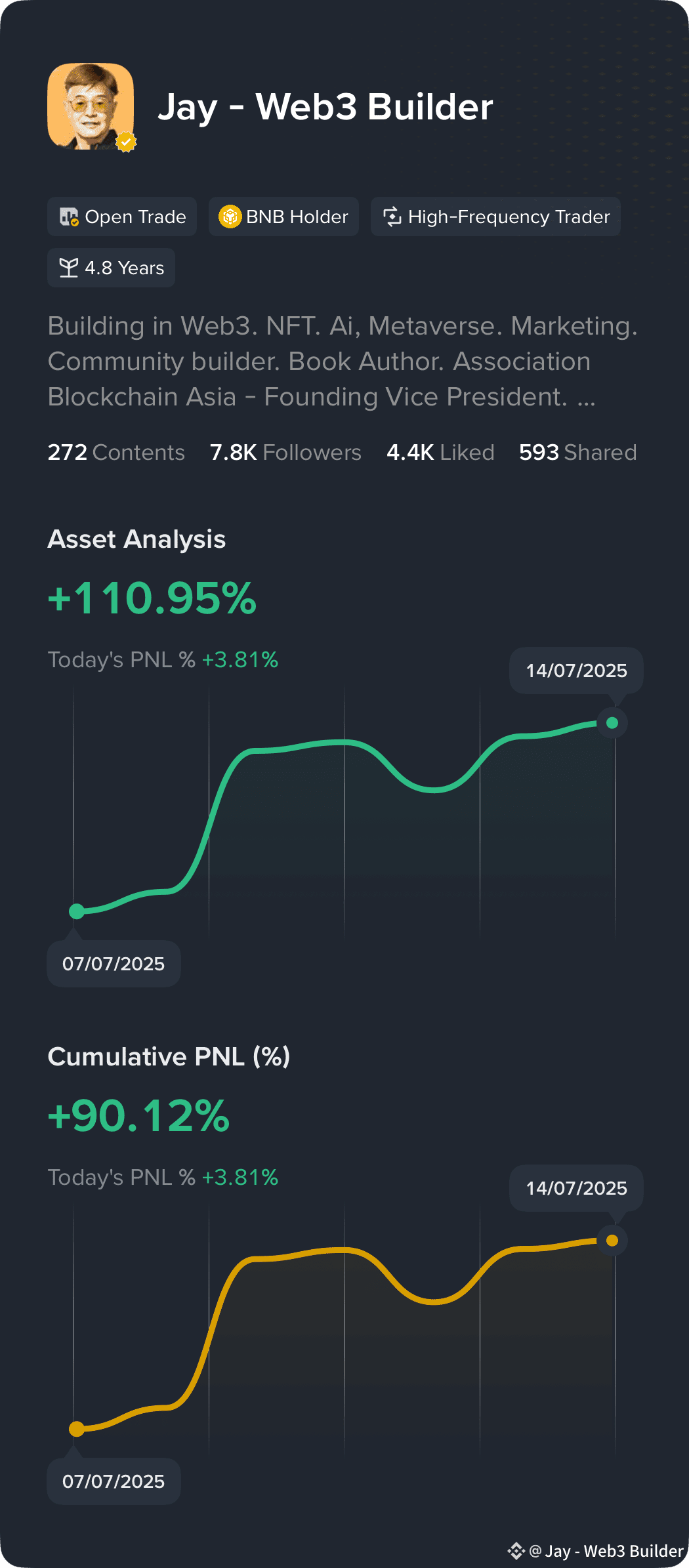Toggle the Open Trade status badge
689x1568 pixels.
[121, 217]
